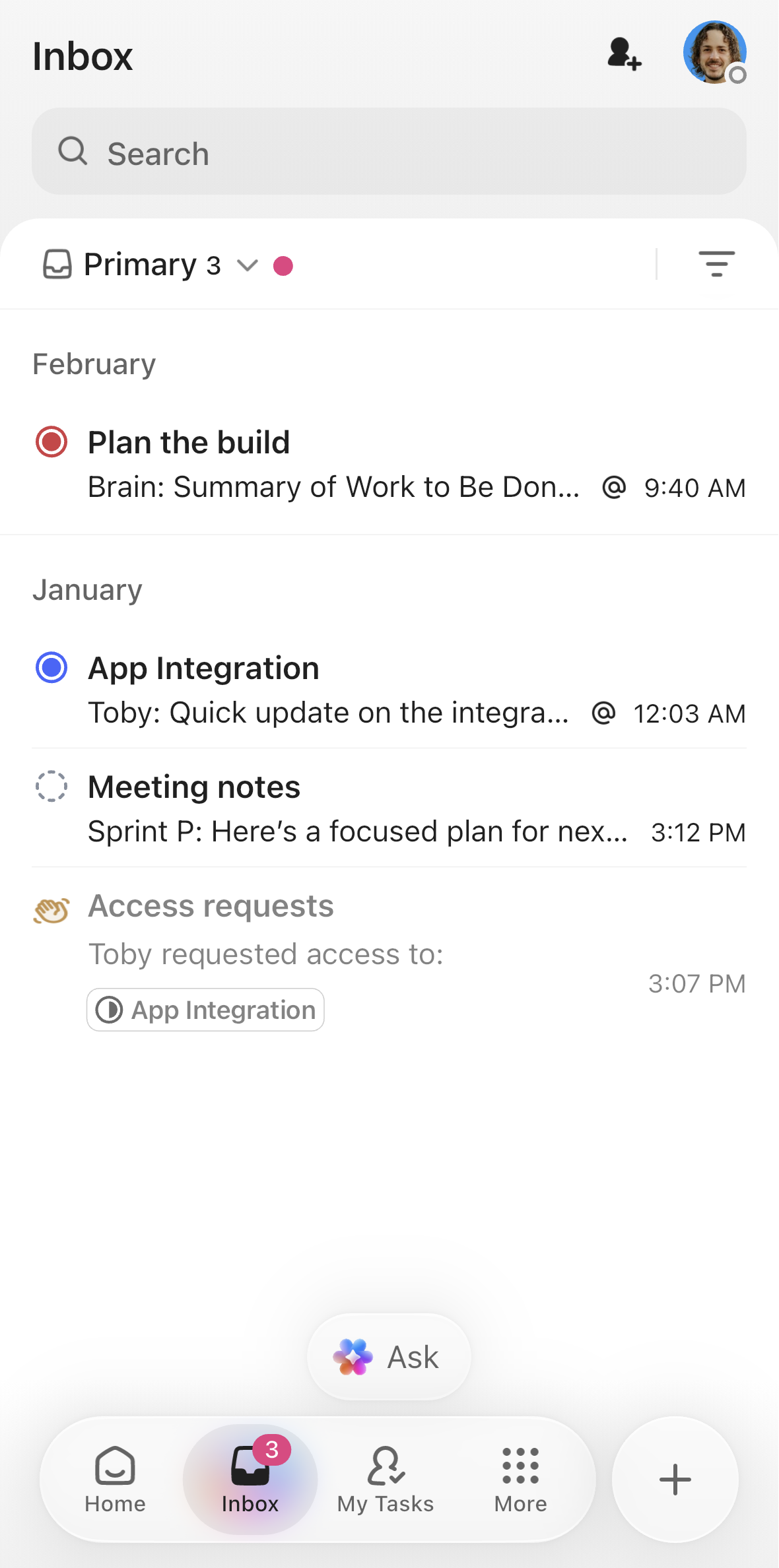This screenshot has height=1568, width=779.
Task: Tap the waving hand icon on Access requests
Action: (51, 908)
